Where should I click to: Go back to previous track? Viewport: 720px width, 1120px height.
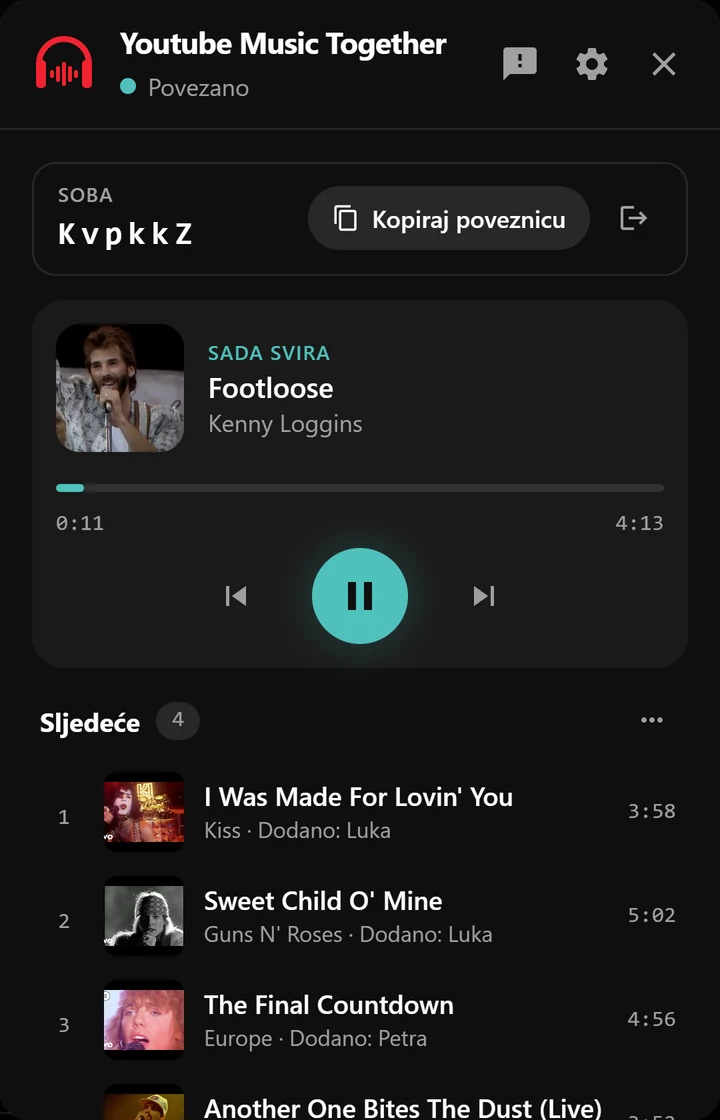pos(236,596)
